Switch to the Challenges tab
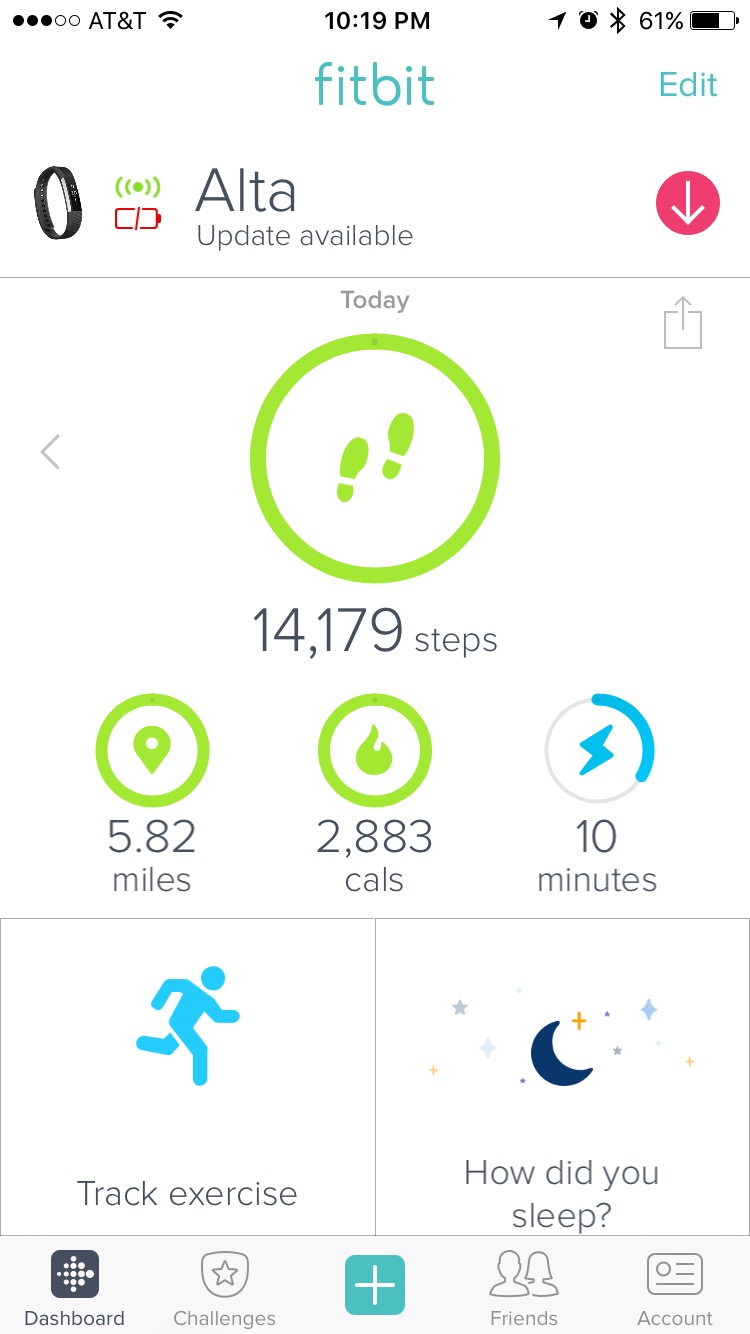Image resolution: width=750 pixels, height=1334 pixels. [x=225, y=1288]
